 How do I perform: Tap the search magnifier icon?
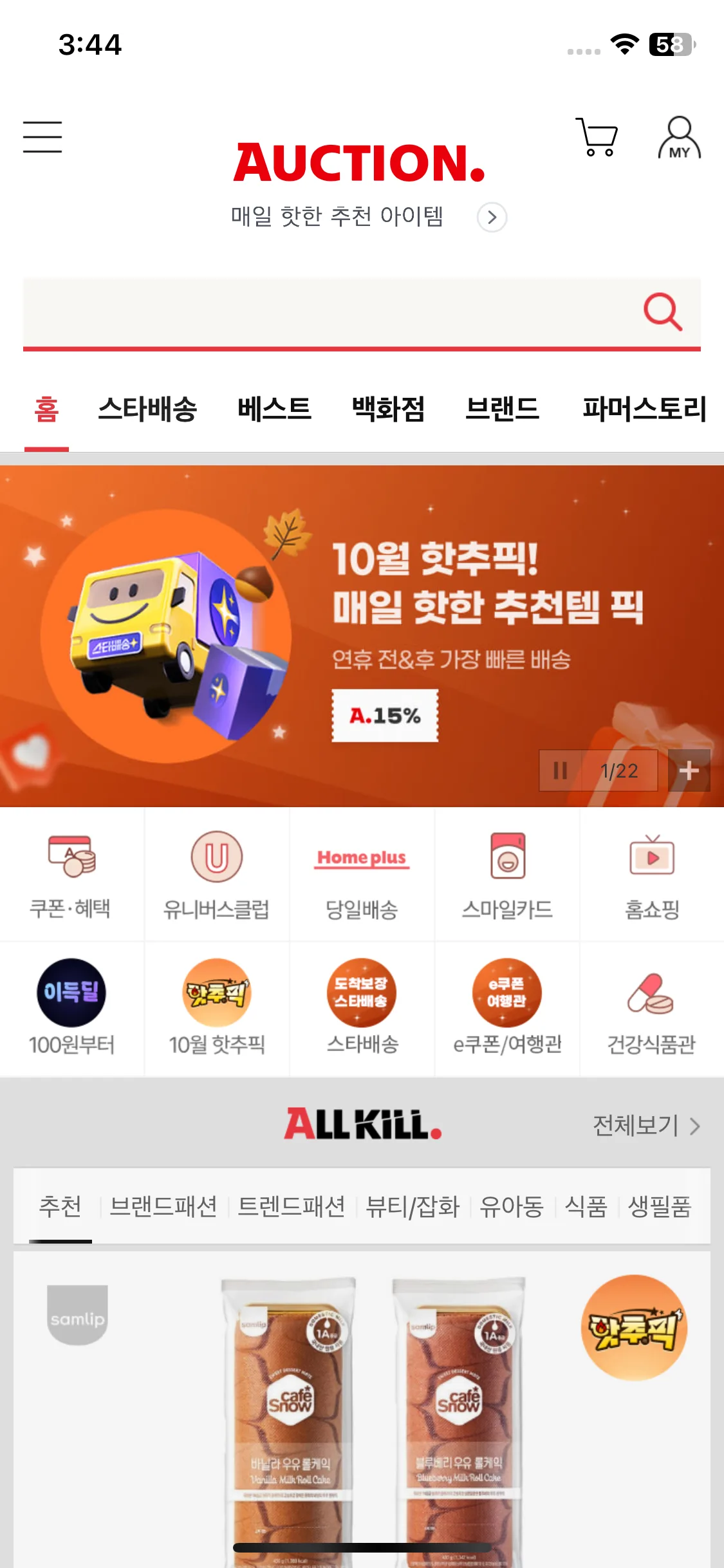(x=662, y=312)
